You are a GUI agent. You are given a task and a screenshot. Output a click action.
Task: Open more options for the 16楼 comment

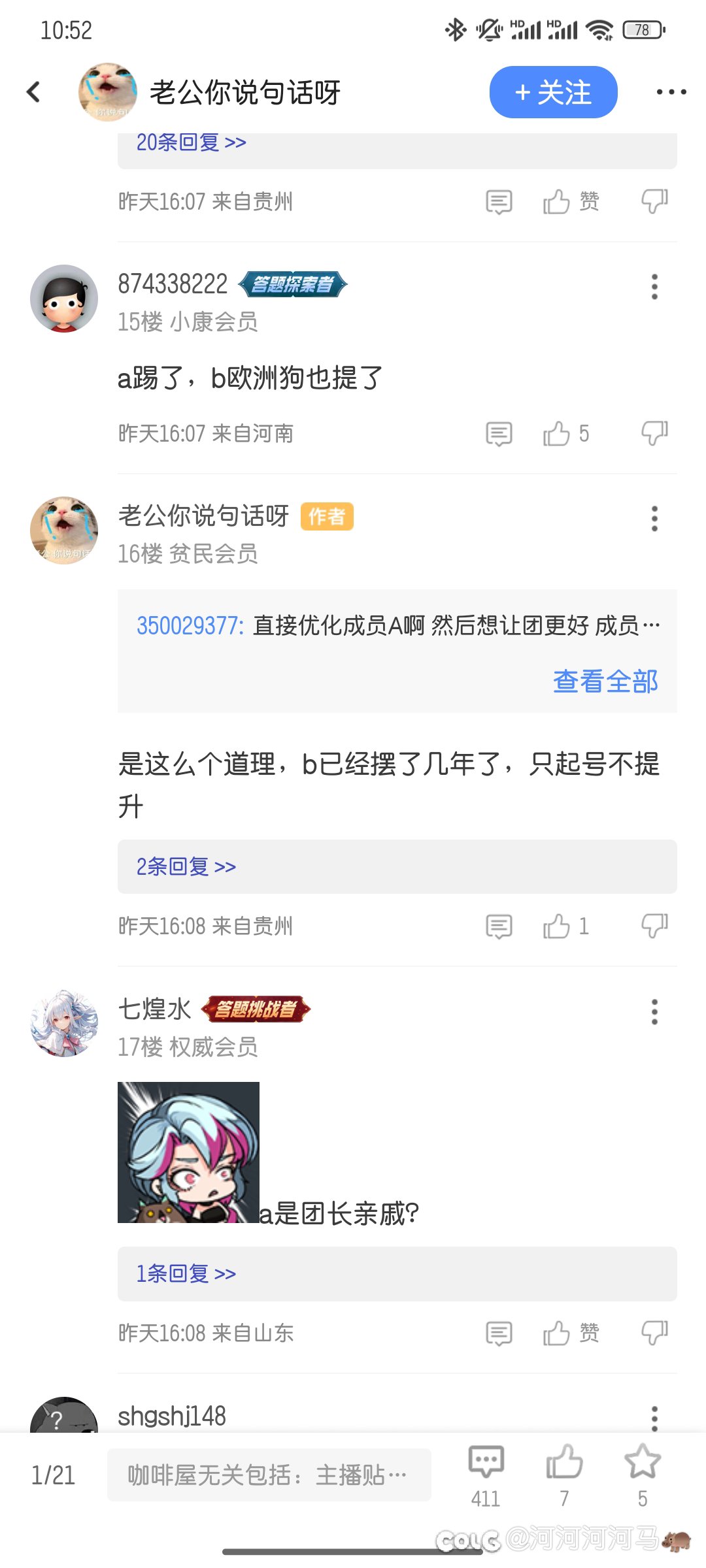[654, 519]
